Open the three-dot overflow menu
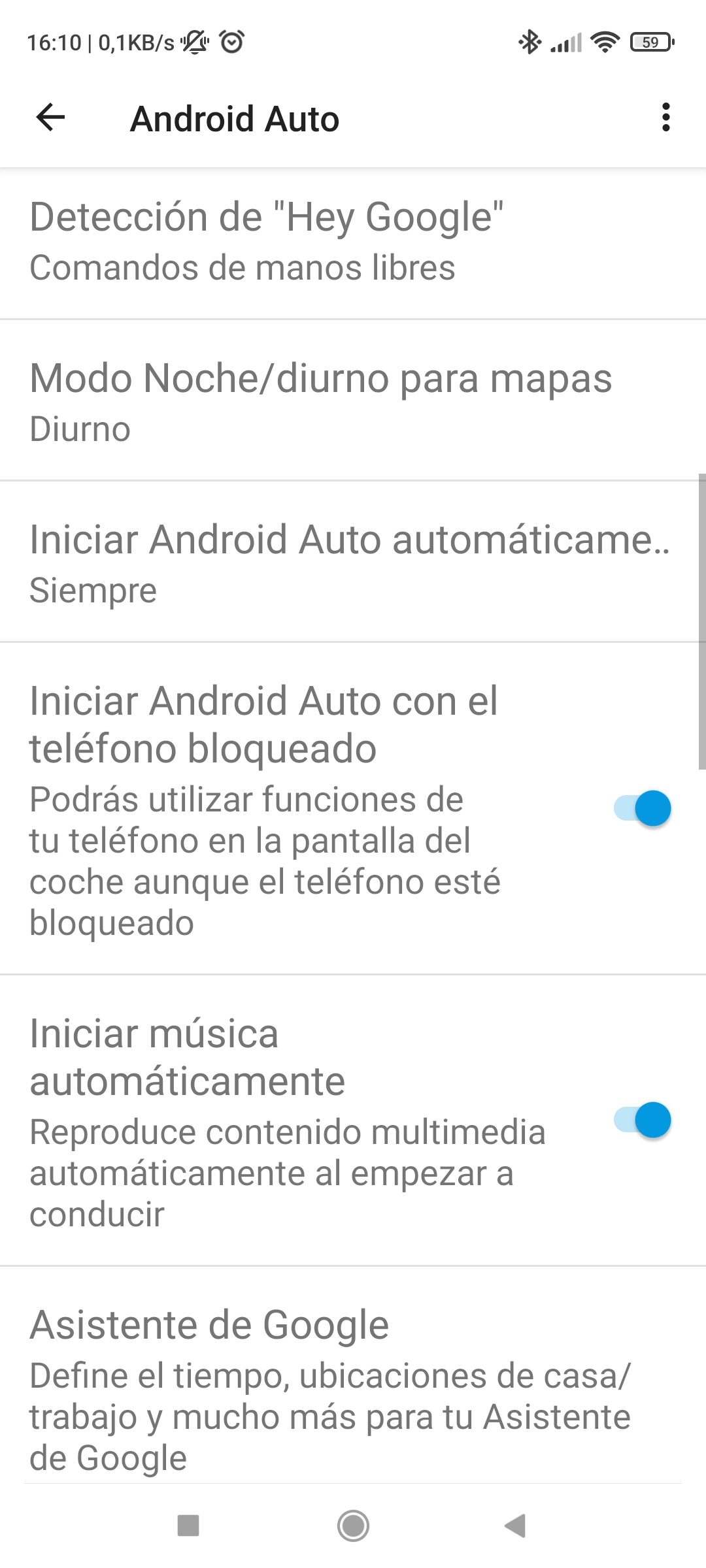Image resolution: width=706 pixels, height=1568 pixels. [x=665, y=118]
